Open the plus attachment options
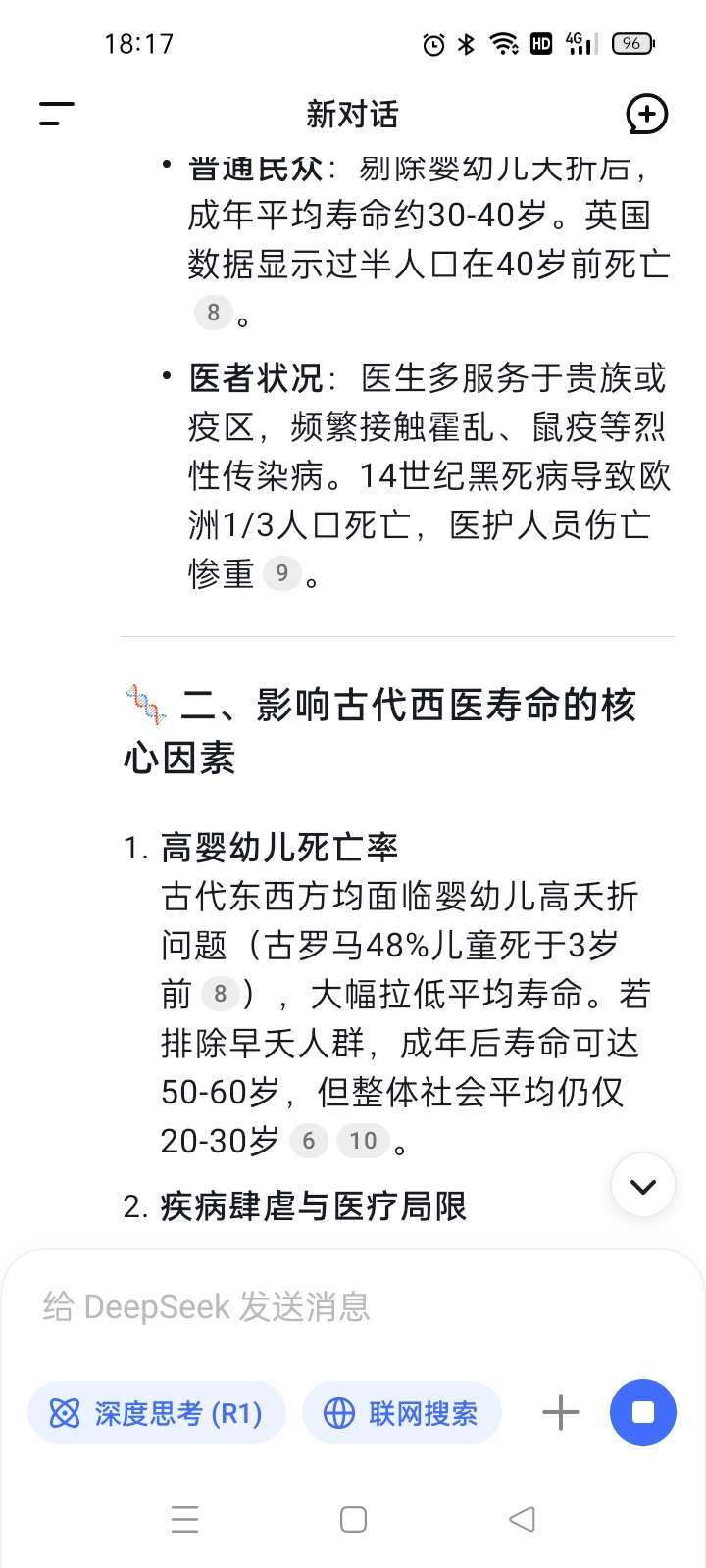Viewport: 706px width, 1568px height. [x=560, y=1413]
